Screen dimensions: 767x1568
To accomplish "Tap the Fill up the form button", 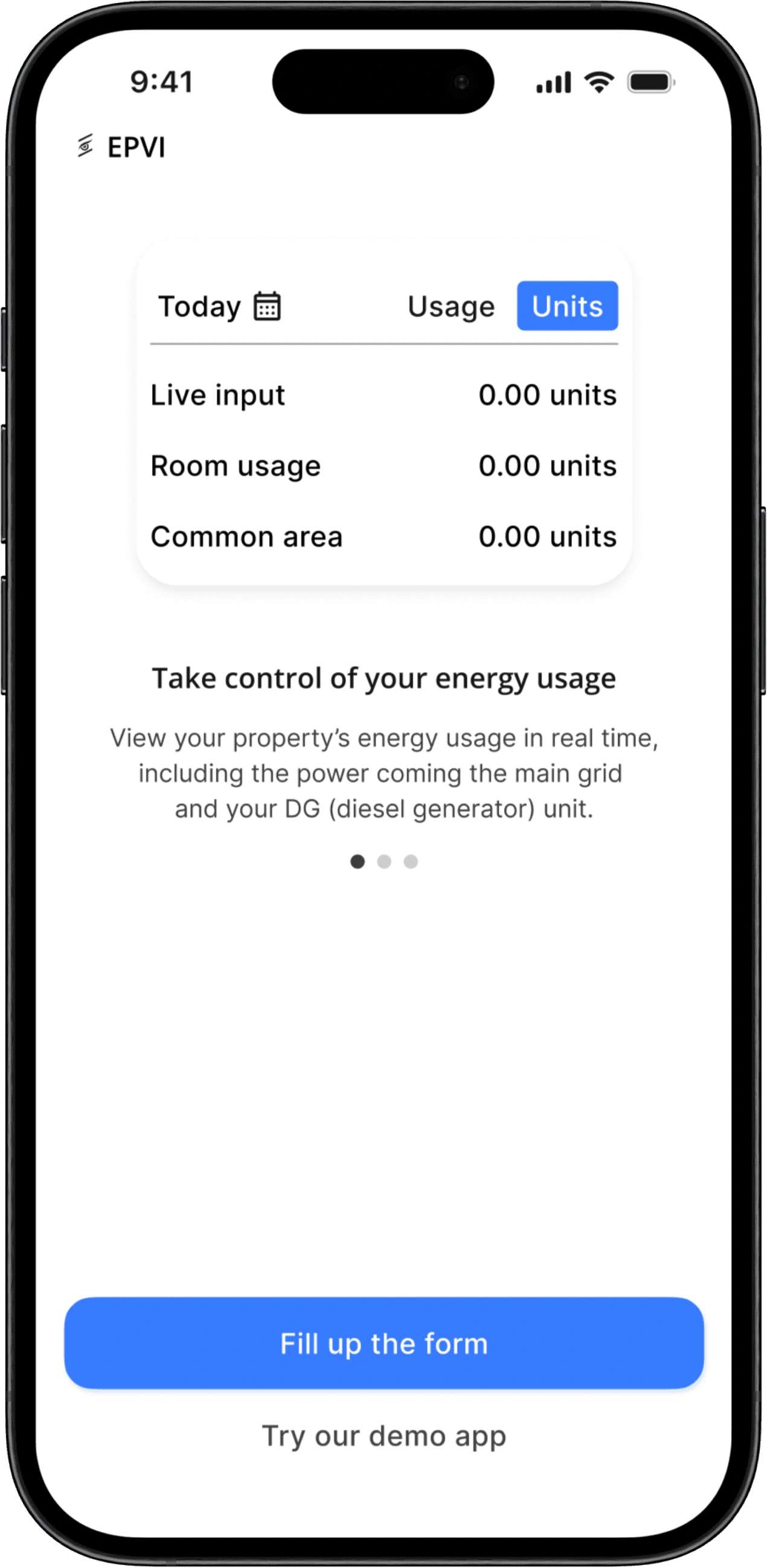I will pyautogui.click(x=383, y=1343).
